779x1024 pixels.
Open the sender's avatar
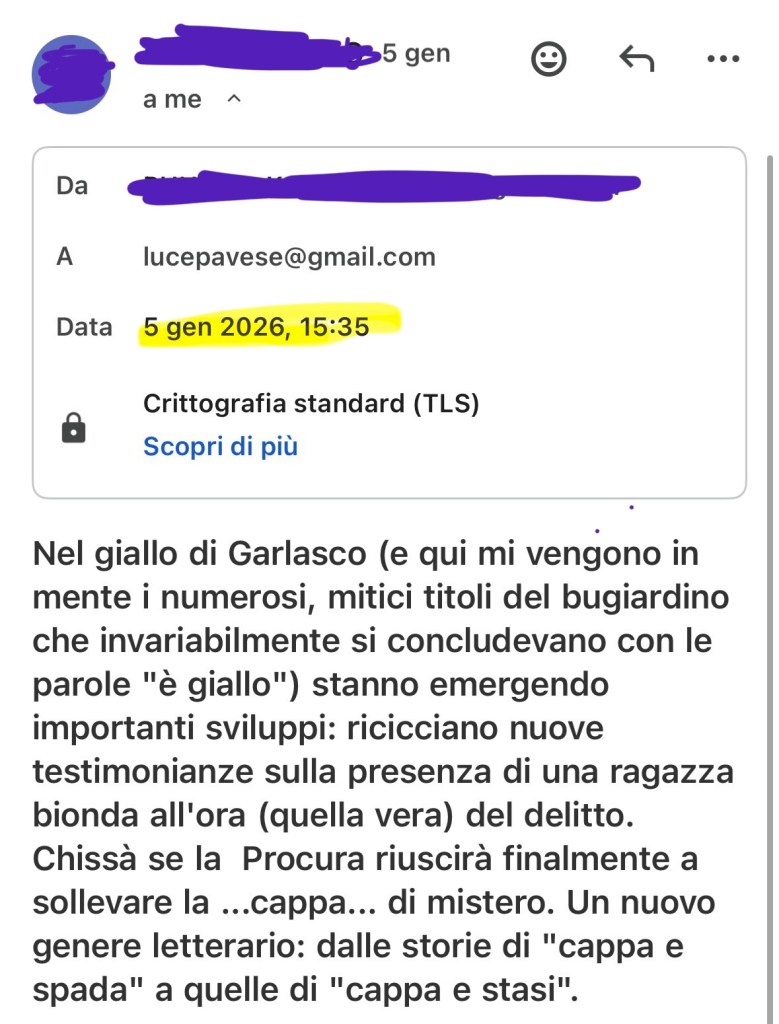coord(70,73)
